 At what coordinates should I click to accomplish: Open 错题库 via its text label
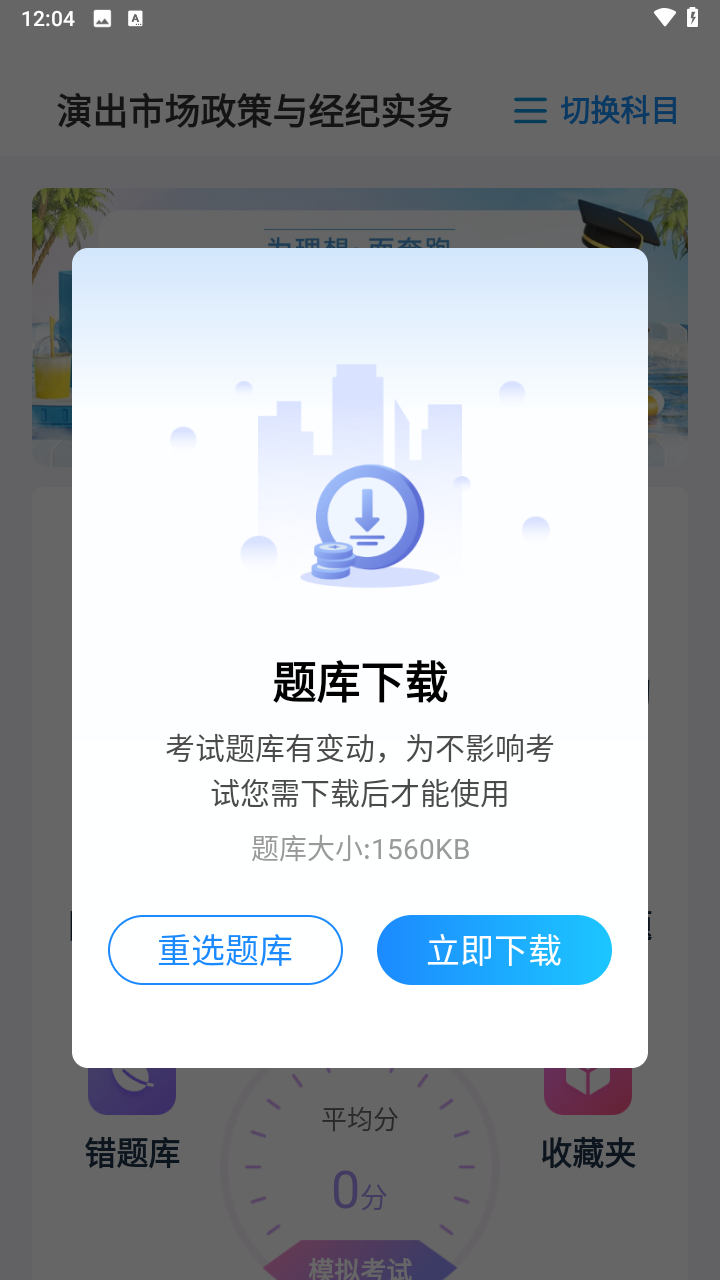tap(132, 1152)
